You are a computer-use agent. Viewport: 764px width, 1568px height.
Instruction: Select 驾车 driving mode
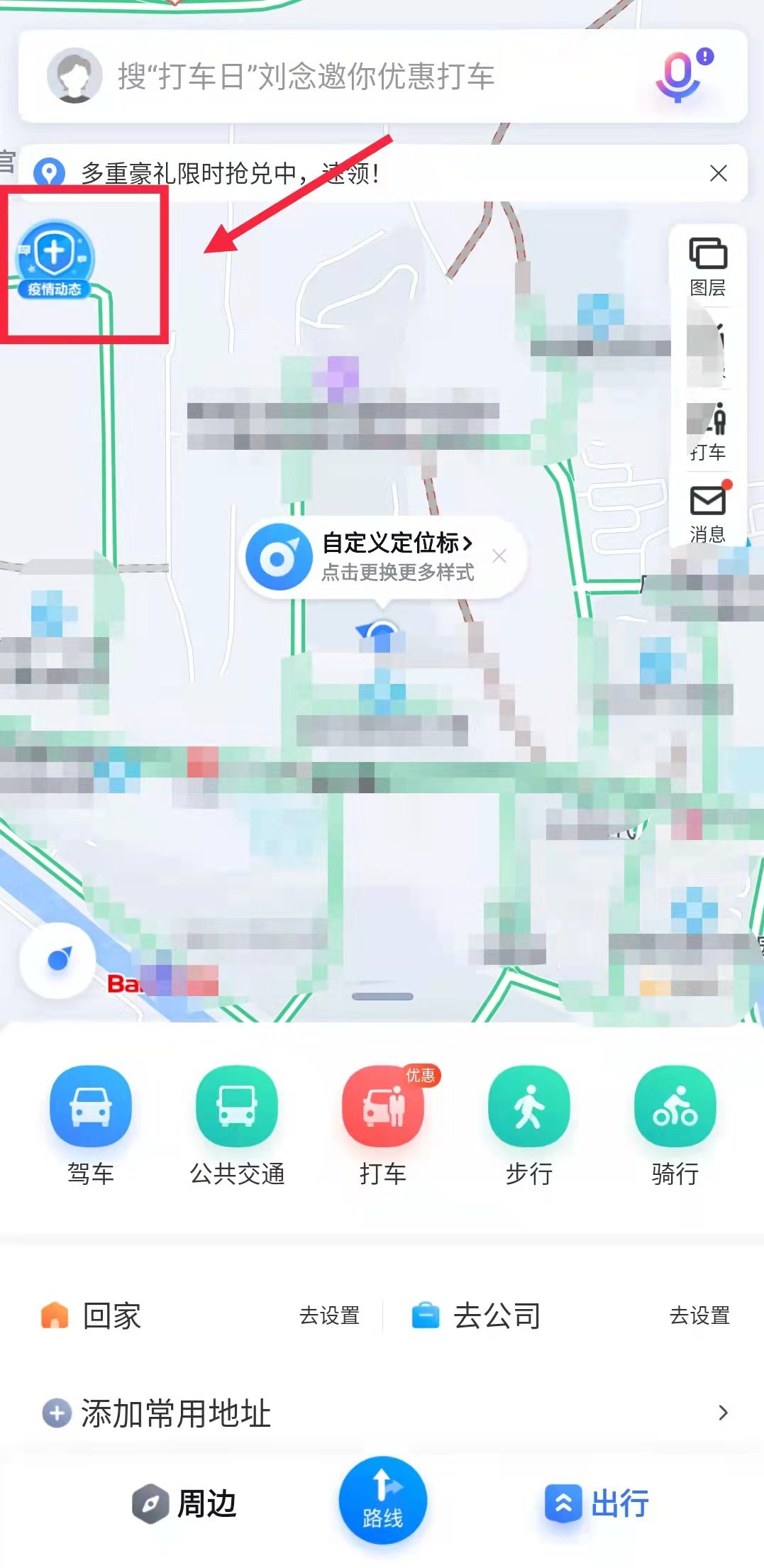[91, 1125]
